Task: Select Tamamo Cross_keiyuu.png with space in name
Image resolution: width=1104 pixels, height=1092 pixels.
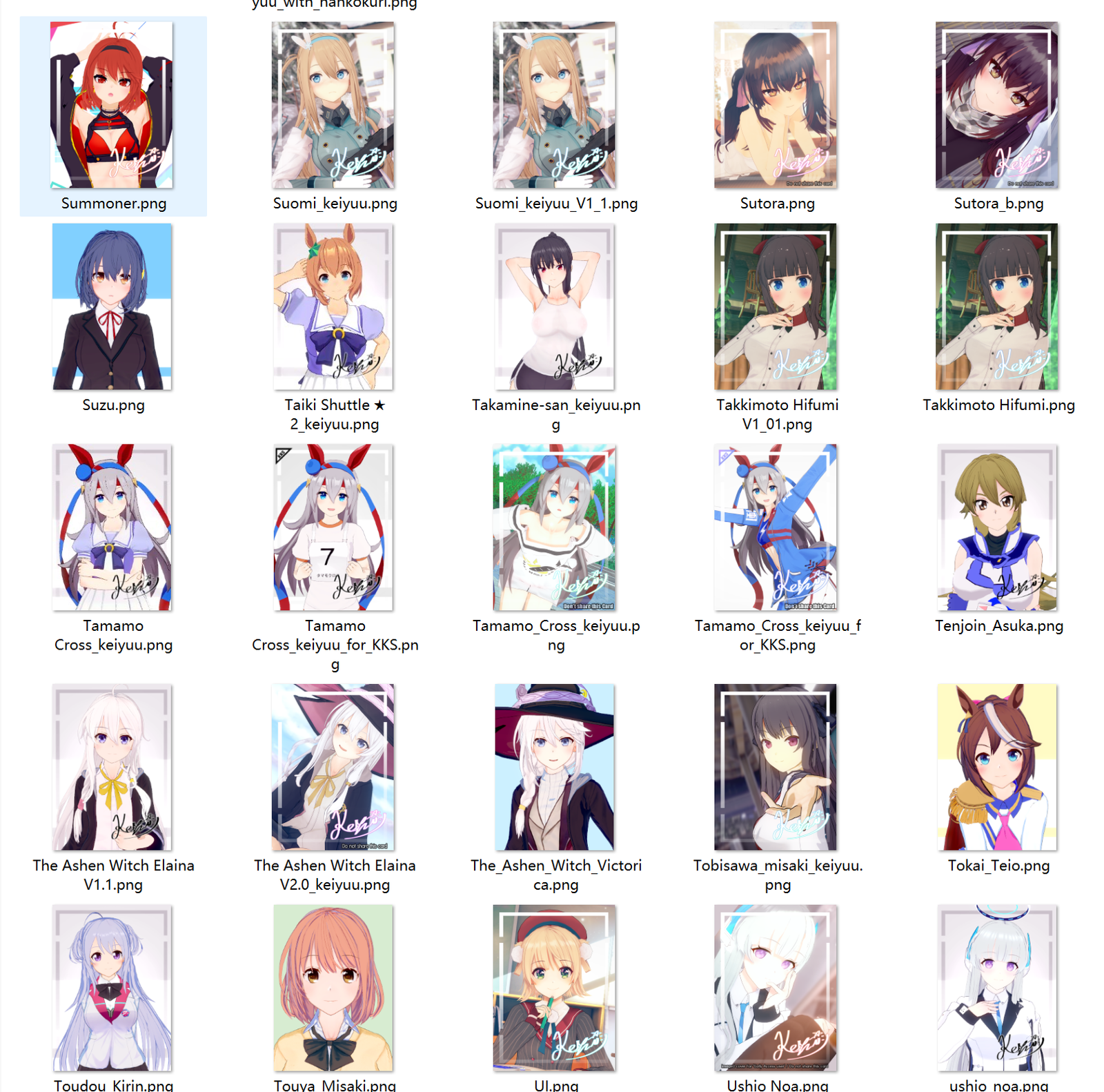Action: (x=112, y=527)
